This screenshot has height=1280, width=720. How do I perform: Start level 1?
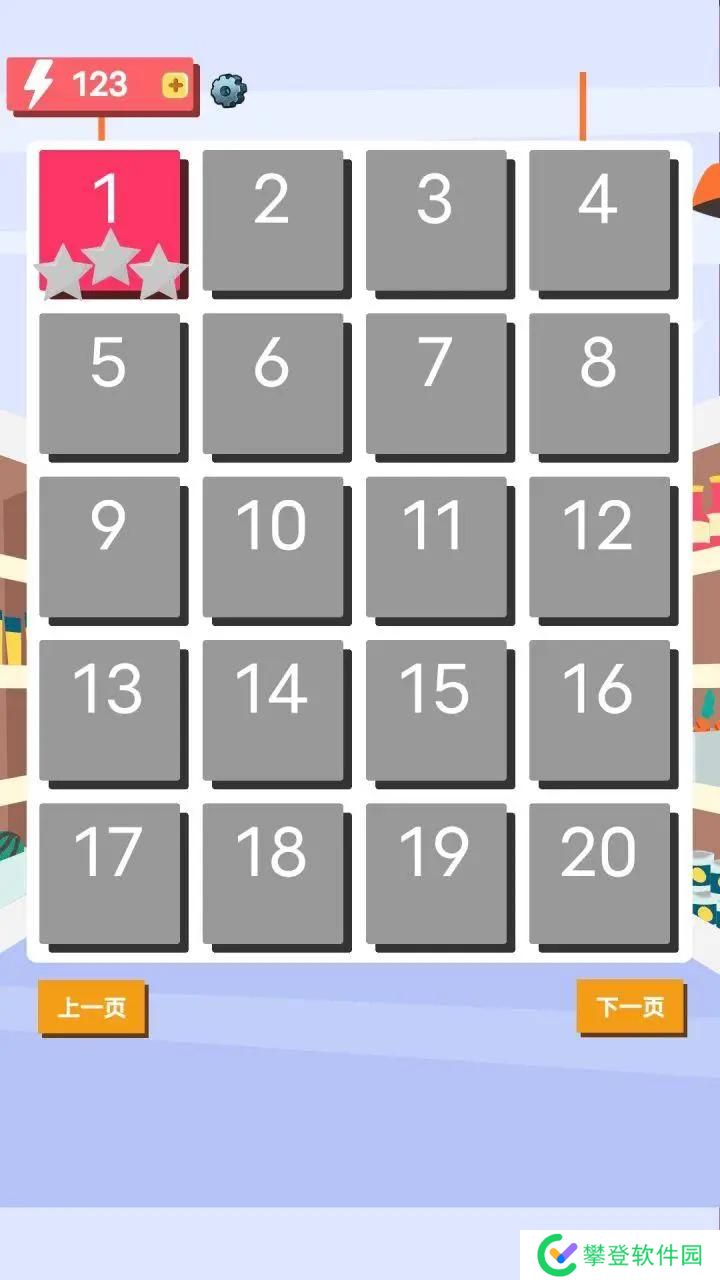[x=109, y=221]
